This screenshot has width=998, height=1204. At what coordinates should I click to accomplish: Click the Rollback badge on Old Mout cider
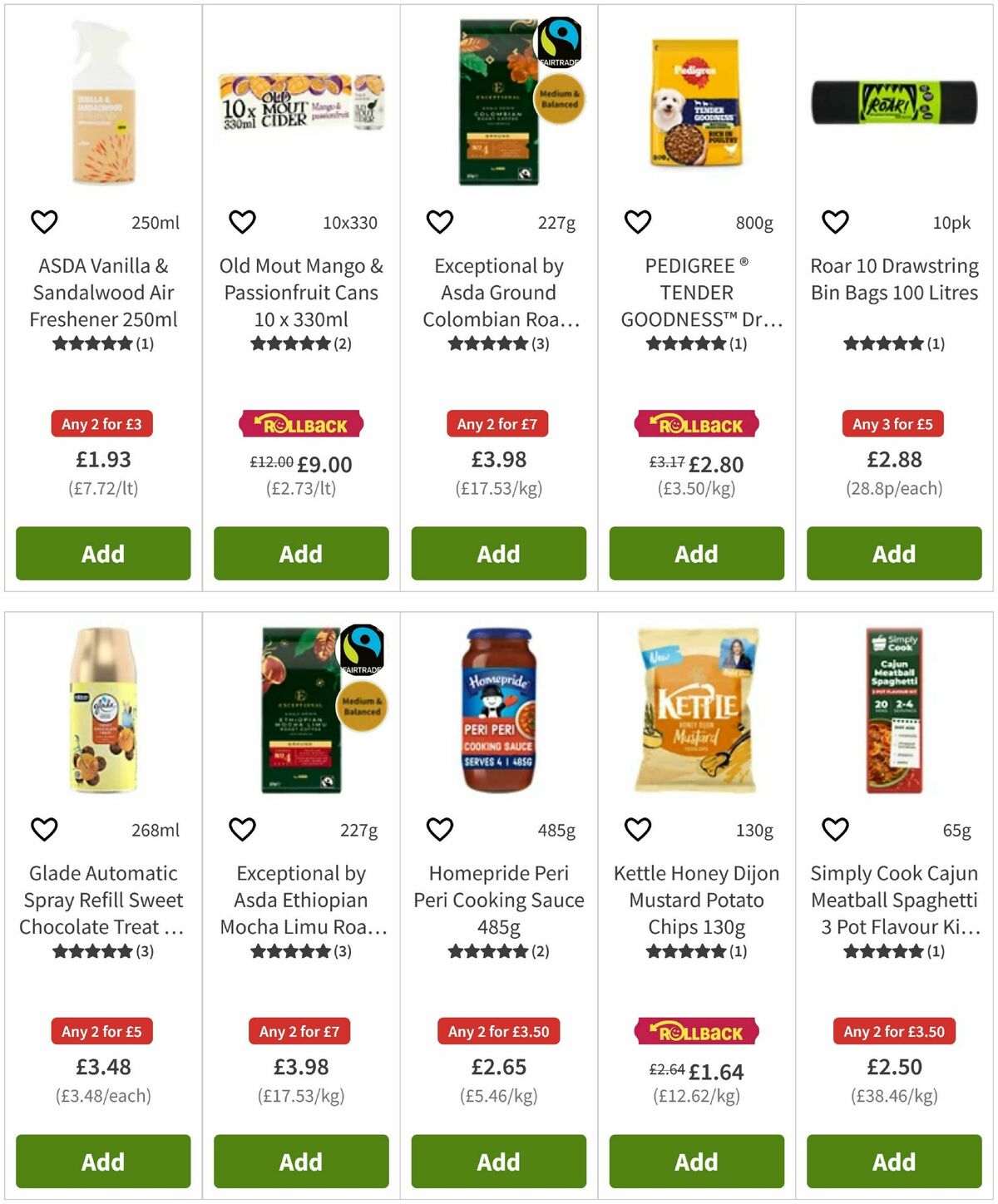coord(300,423)
